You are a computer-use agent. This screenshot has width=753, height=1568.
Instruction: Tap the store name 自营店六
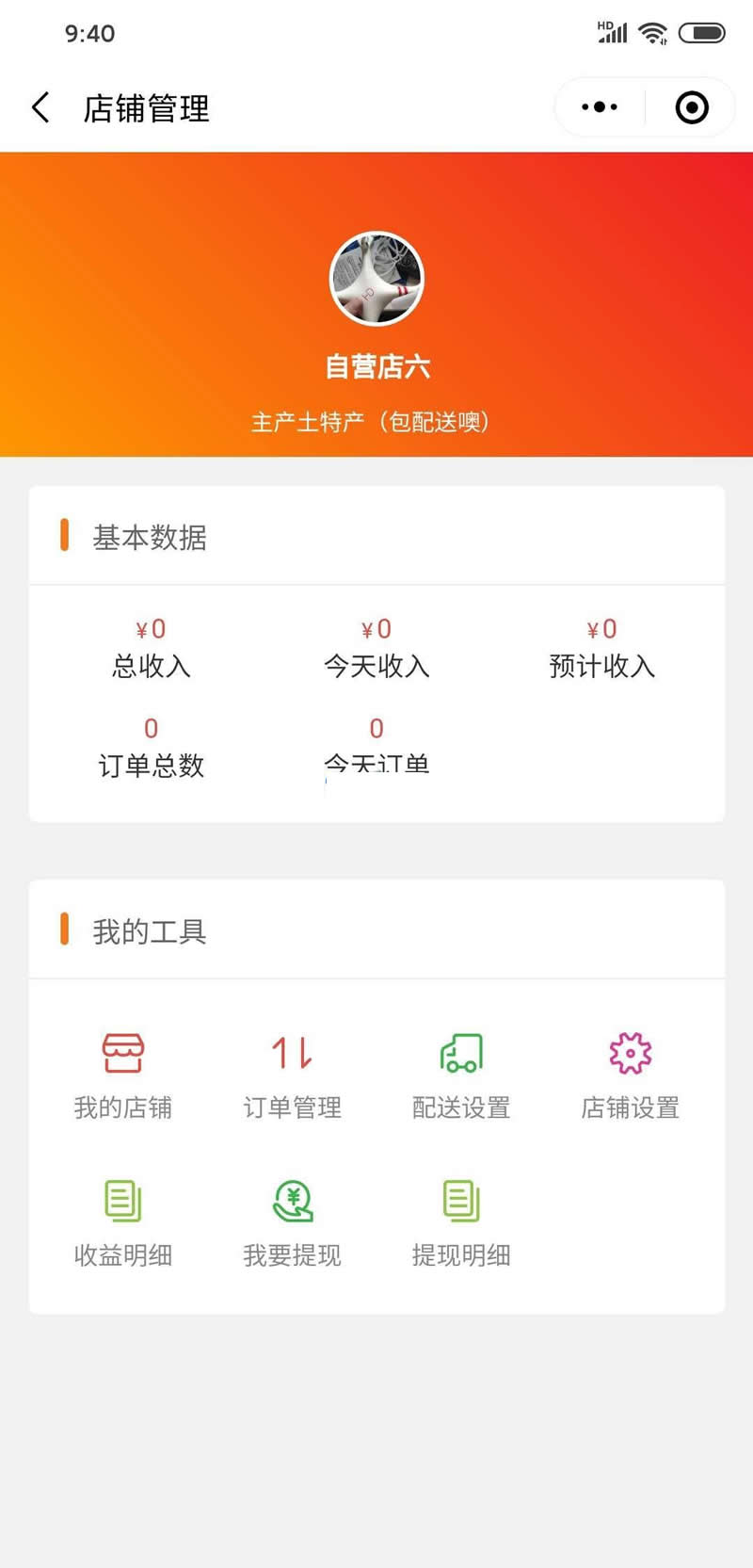coord(376,367)
